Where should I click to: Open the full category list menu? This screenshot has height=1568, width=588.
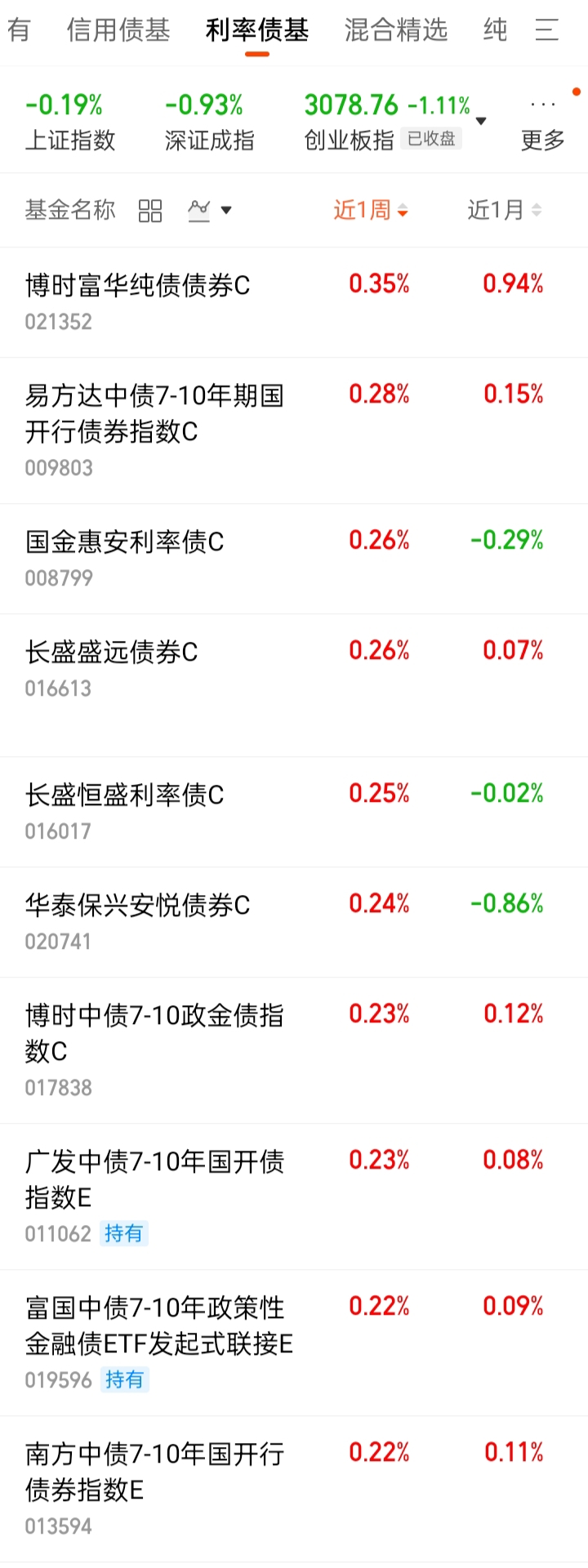click(546, 31)
